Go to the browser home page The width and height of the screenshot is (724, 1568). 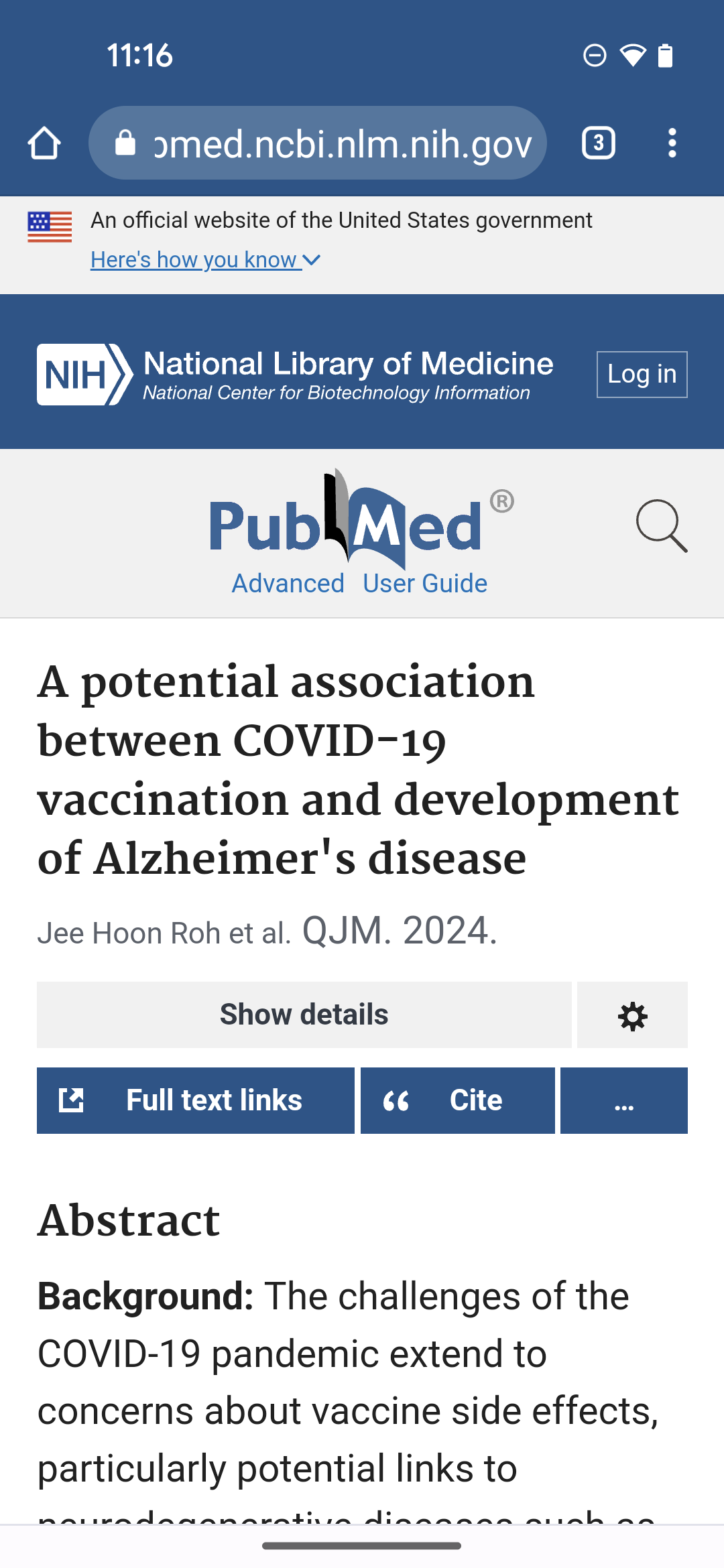(44, 143)
